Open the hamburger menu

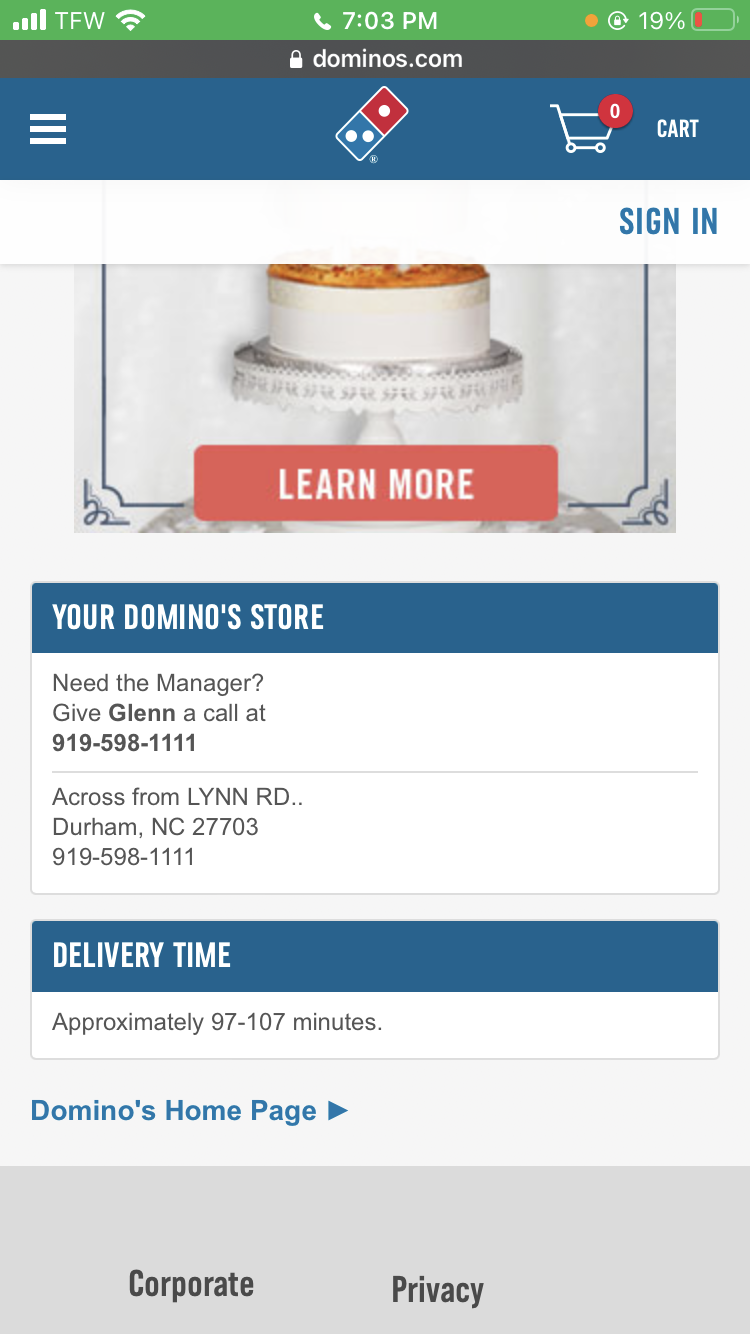(48, 129)
